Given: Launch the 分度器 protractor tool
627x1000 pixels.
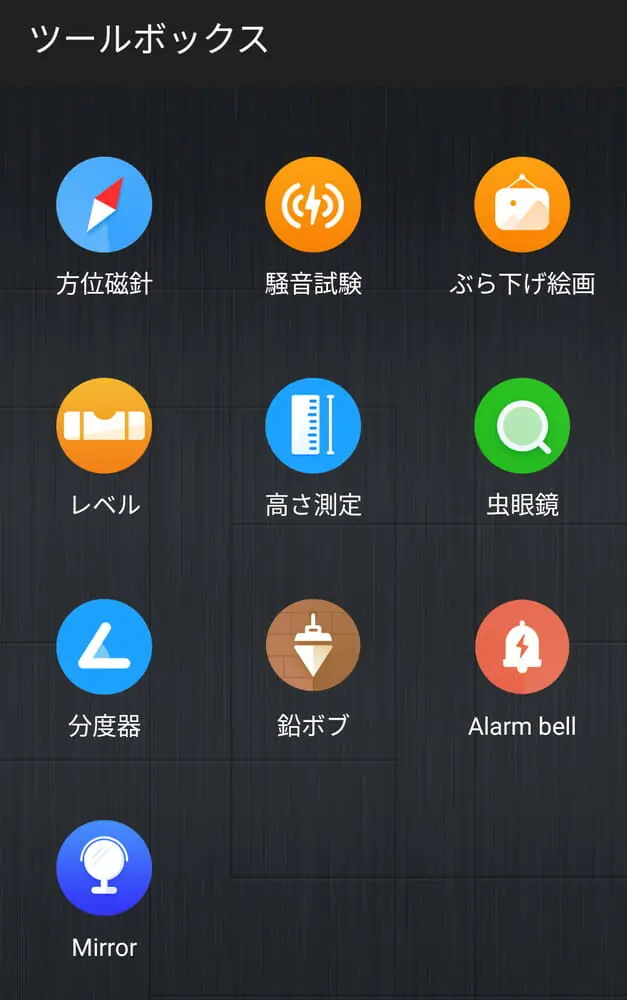Looking at the screenshot, I should pos(104,647).
